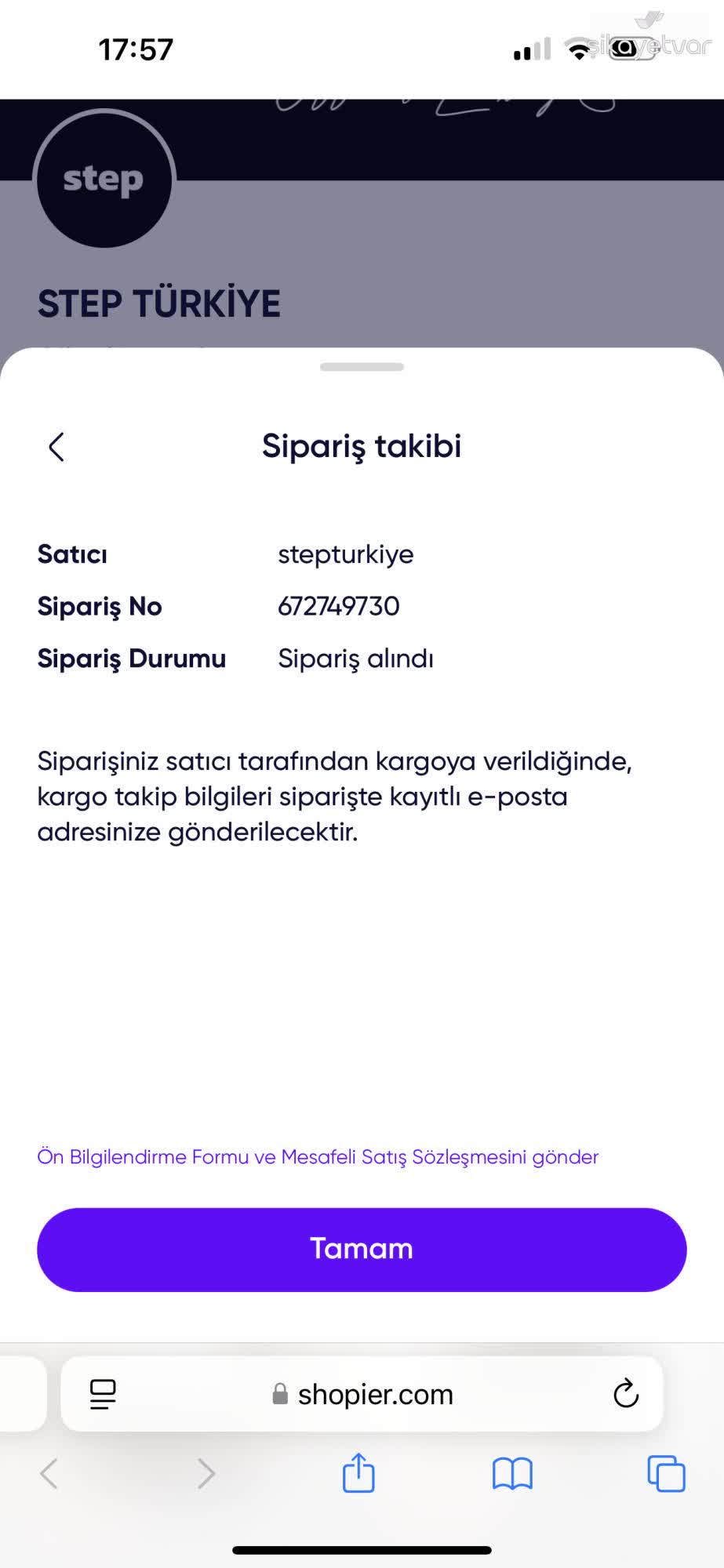Tap the shopier.com address field
The height and width of the screenshot is (1568, 724).
375,1394
